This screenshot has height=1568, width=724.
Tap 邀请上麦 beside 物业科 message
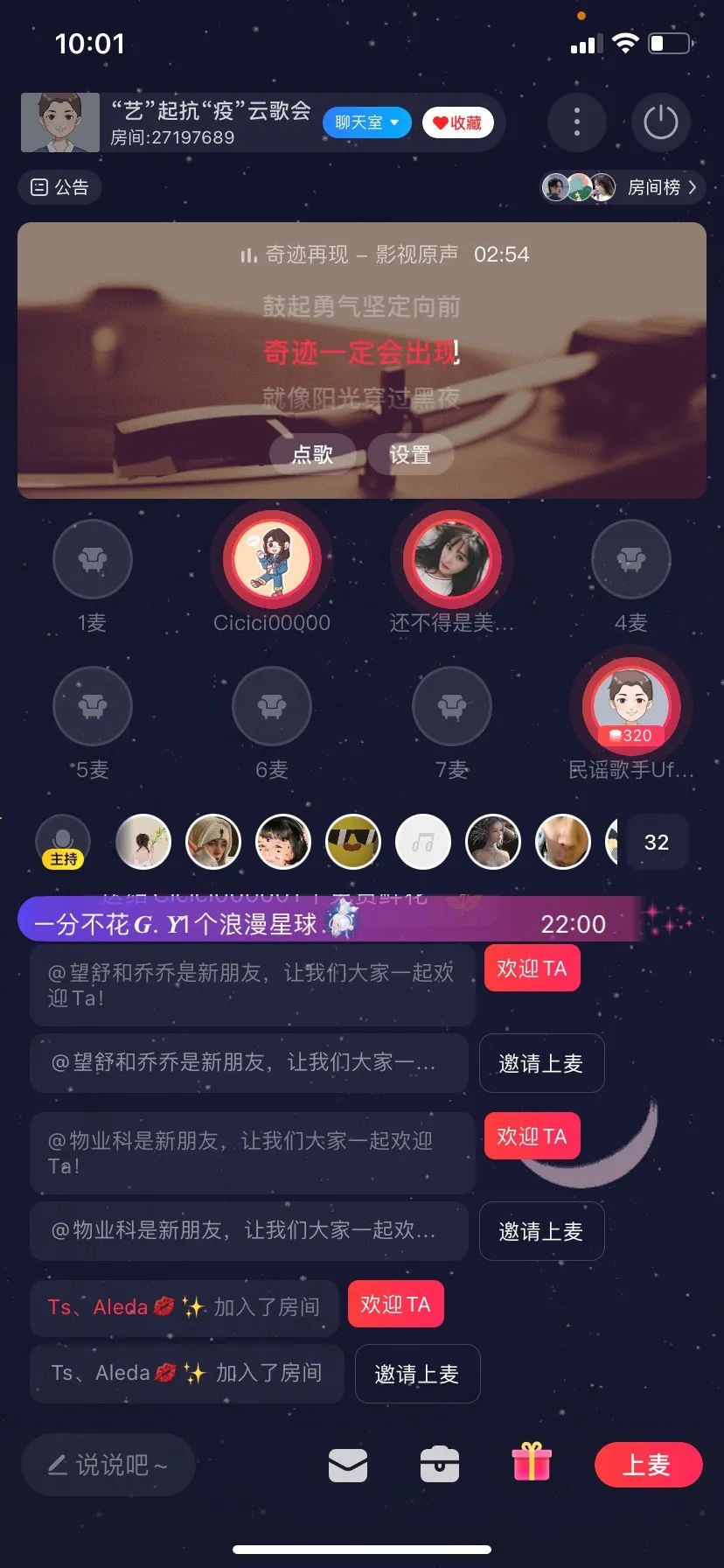click(x=541, y=1231)
